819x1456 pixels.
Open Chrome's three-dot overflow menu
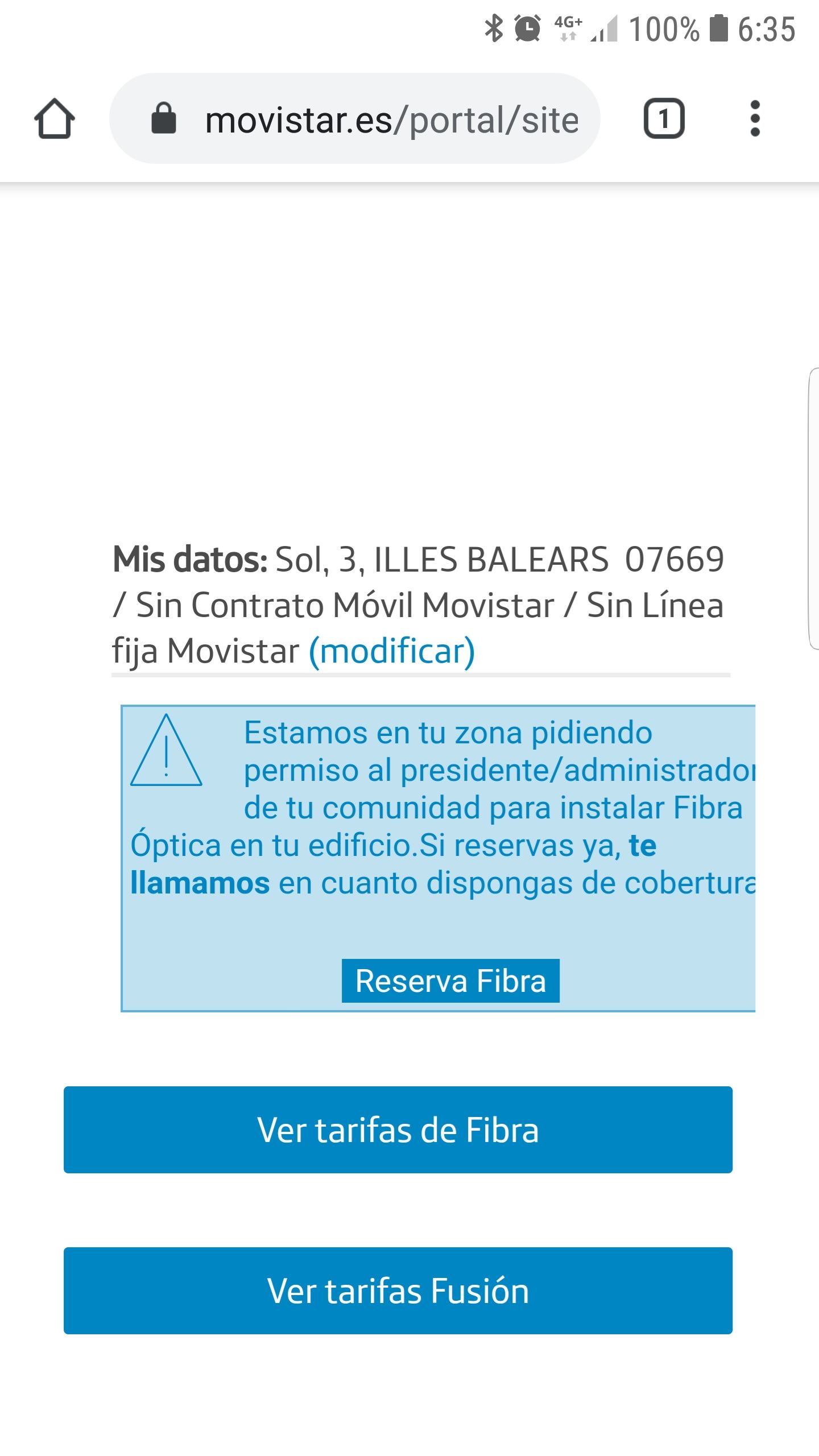tap(755, 119)
